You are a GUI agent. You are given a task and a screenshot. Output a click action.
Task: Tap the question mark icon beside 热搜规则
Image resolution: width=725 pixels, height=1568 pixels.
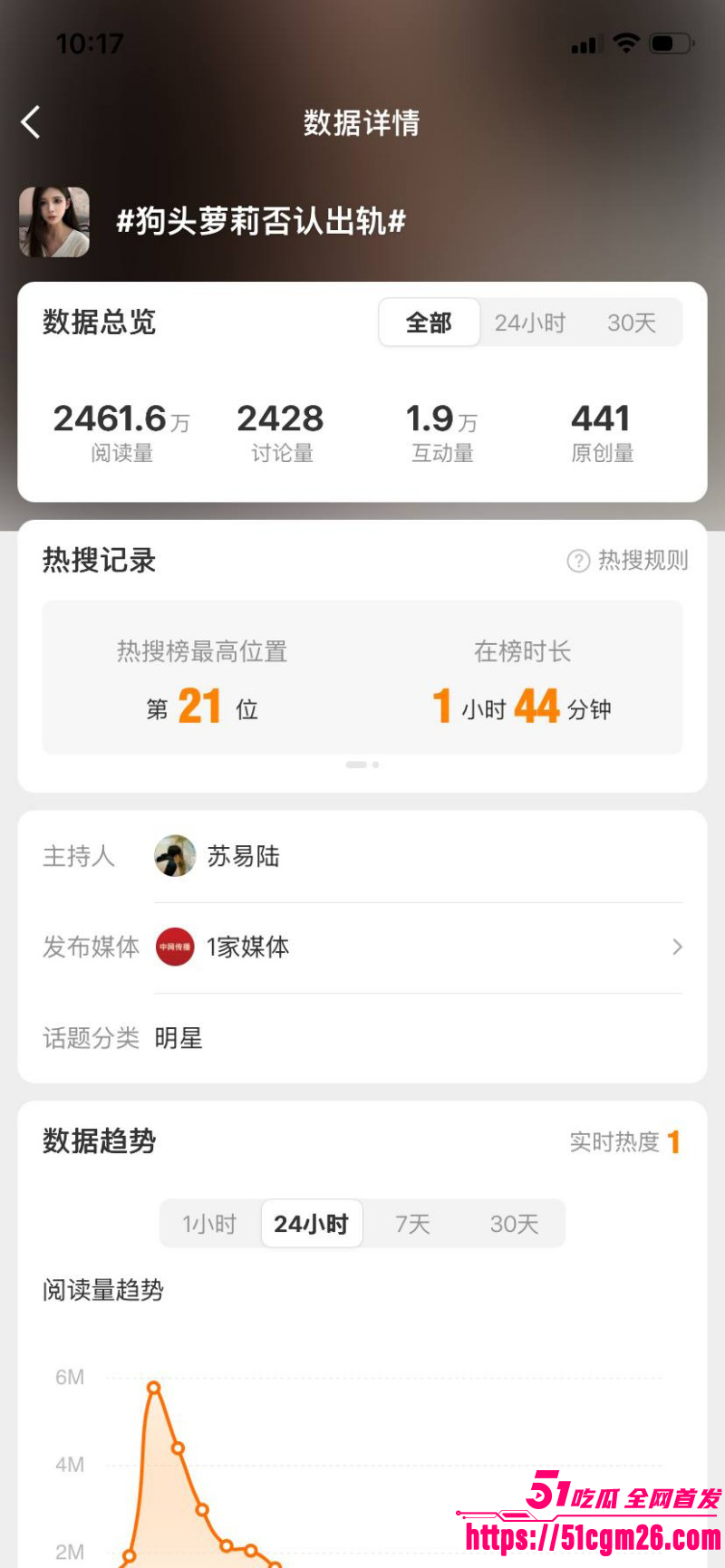click(x=577, y=560)
